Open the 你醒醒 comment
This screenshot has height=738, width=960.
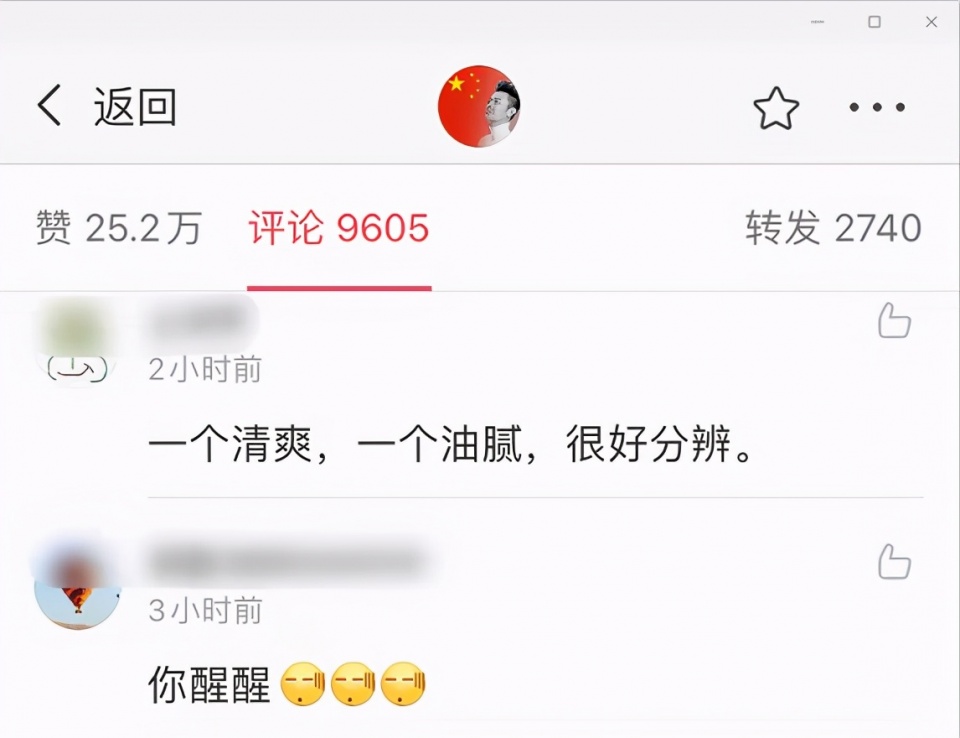pos(210,685)
